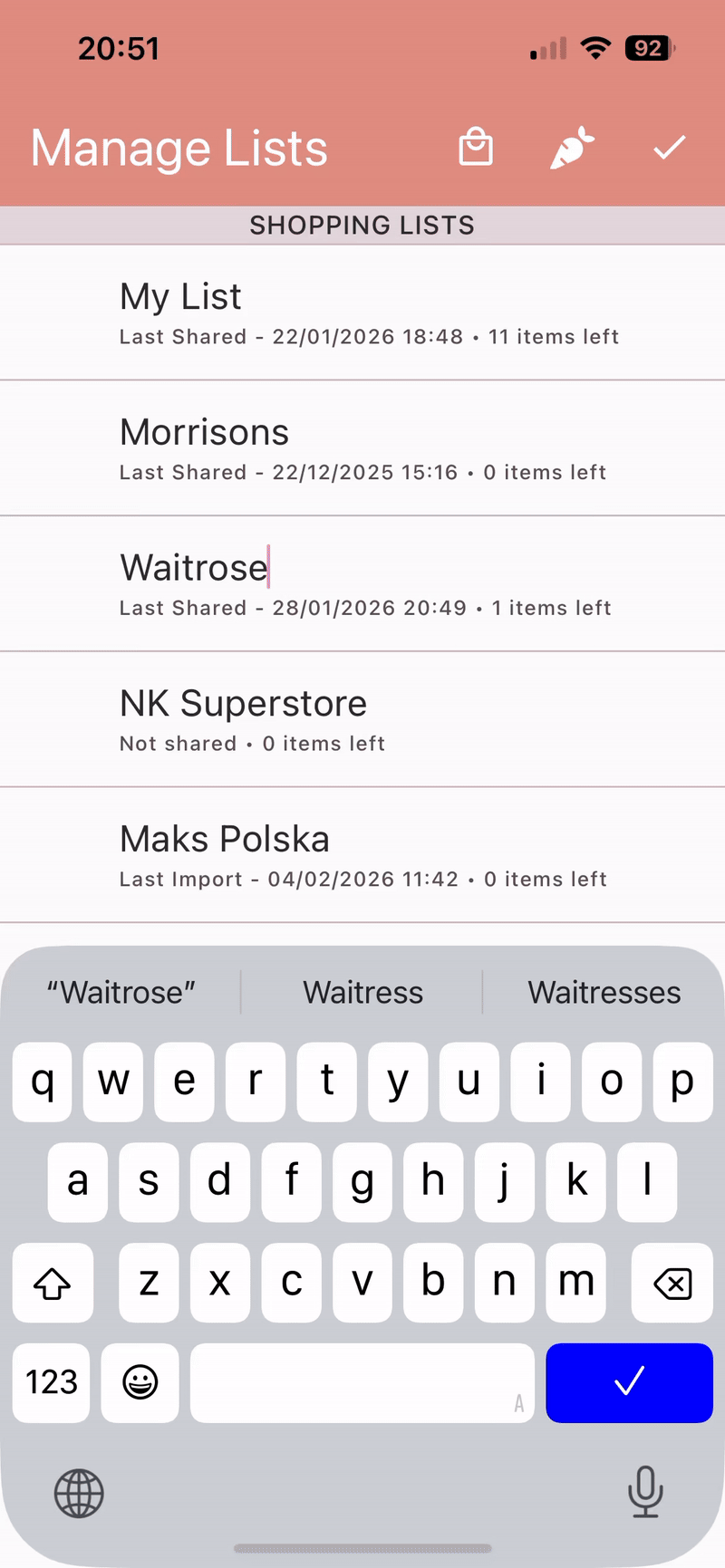Open the Maks Polska list
Screen dimensions: 725x1568
tap(362, 855)
